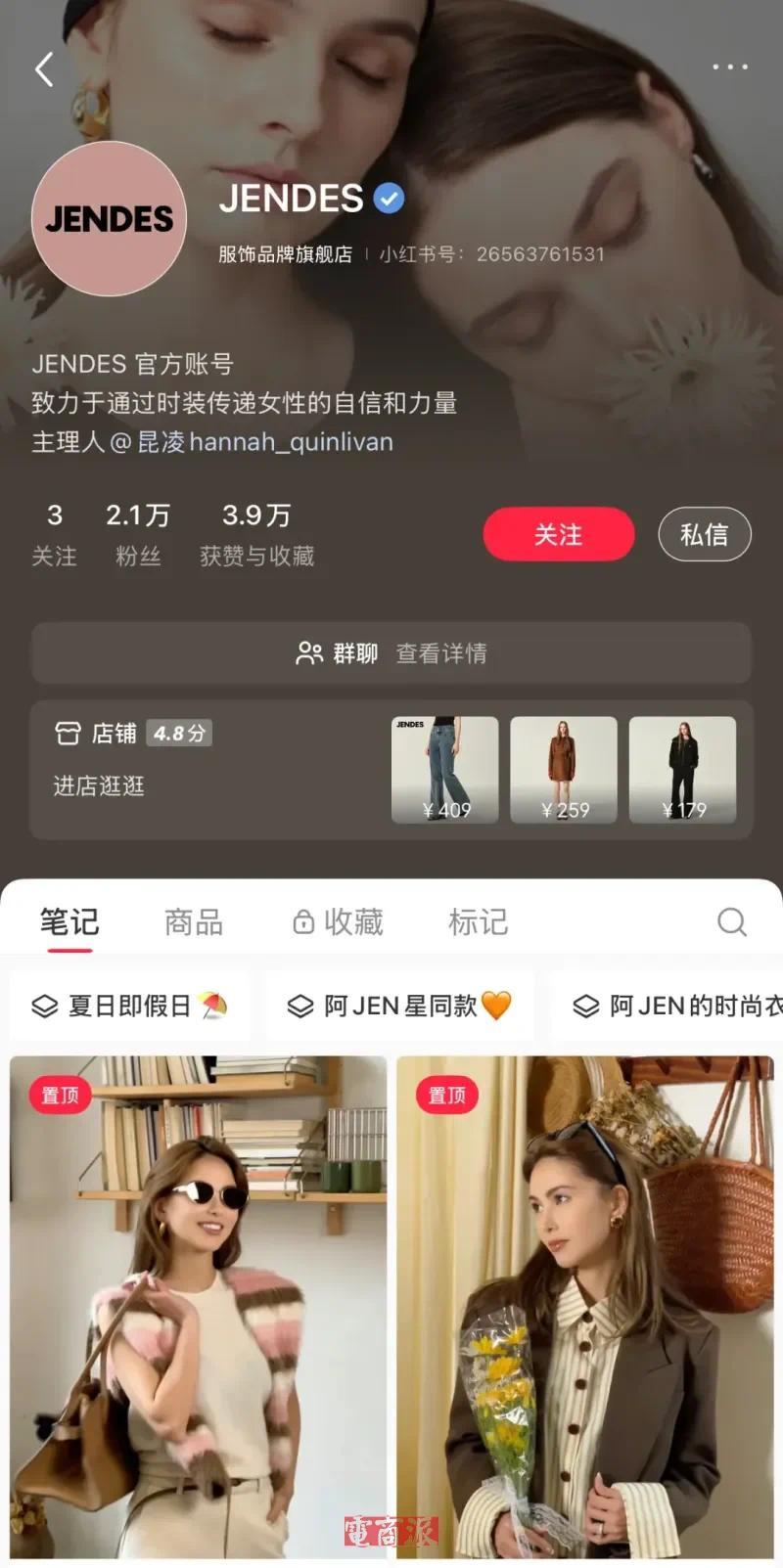783x1568 pixels.
Task: Select the 笔记 tab
Action: 69,921
